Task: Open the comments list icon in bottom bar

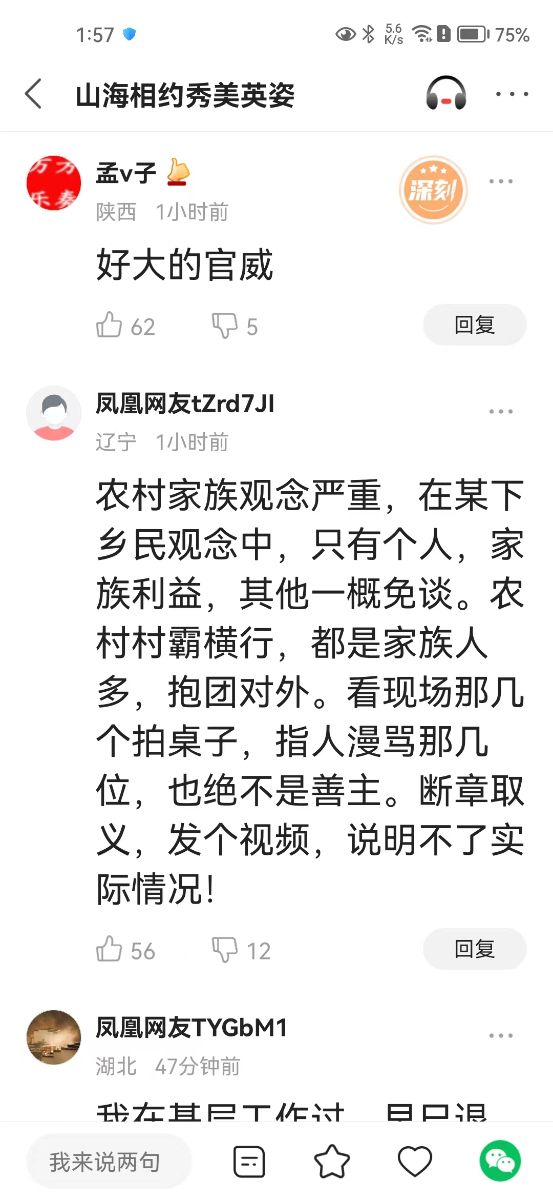Action: (x=249, y=1161)
